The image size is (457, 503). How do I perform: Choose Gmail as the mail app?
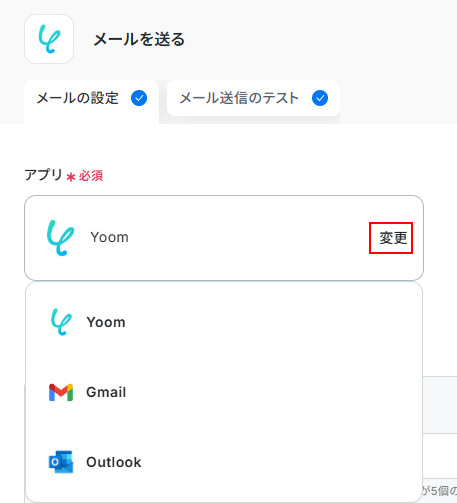[x=224, y=392]
